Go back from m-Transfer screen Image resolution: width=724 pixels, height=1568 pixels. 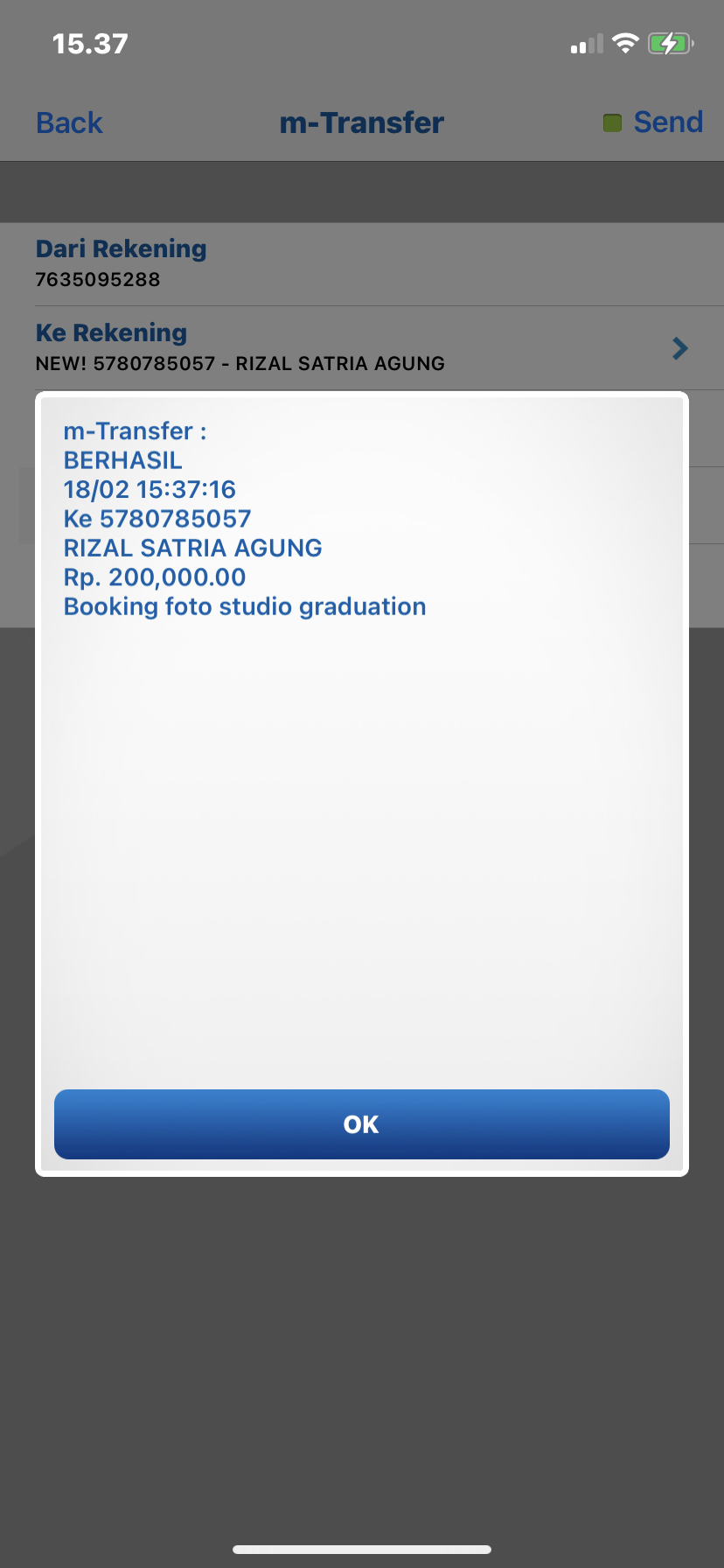point(69,123)
